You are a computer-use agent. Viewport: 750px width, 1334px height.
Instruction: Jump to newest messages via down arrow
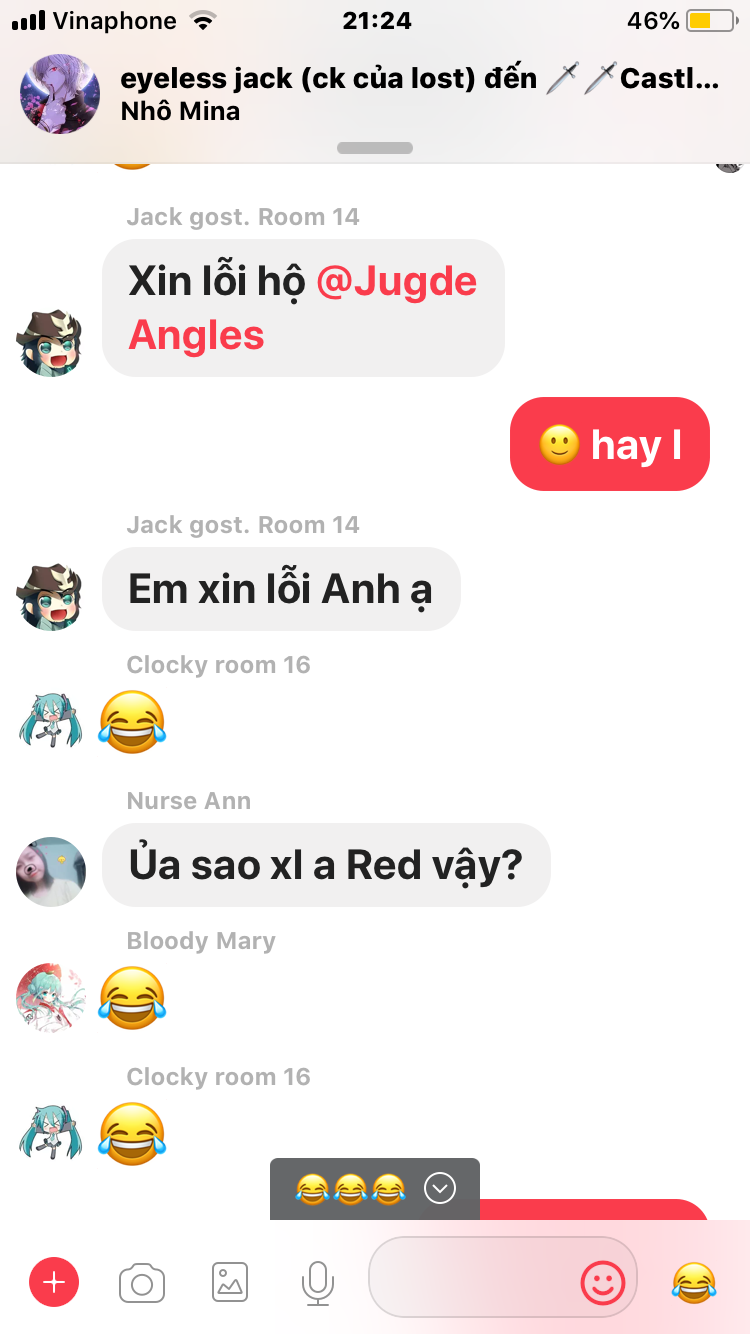tap(440, 1188)
